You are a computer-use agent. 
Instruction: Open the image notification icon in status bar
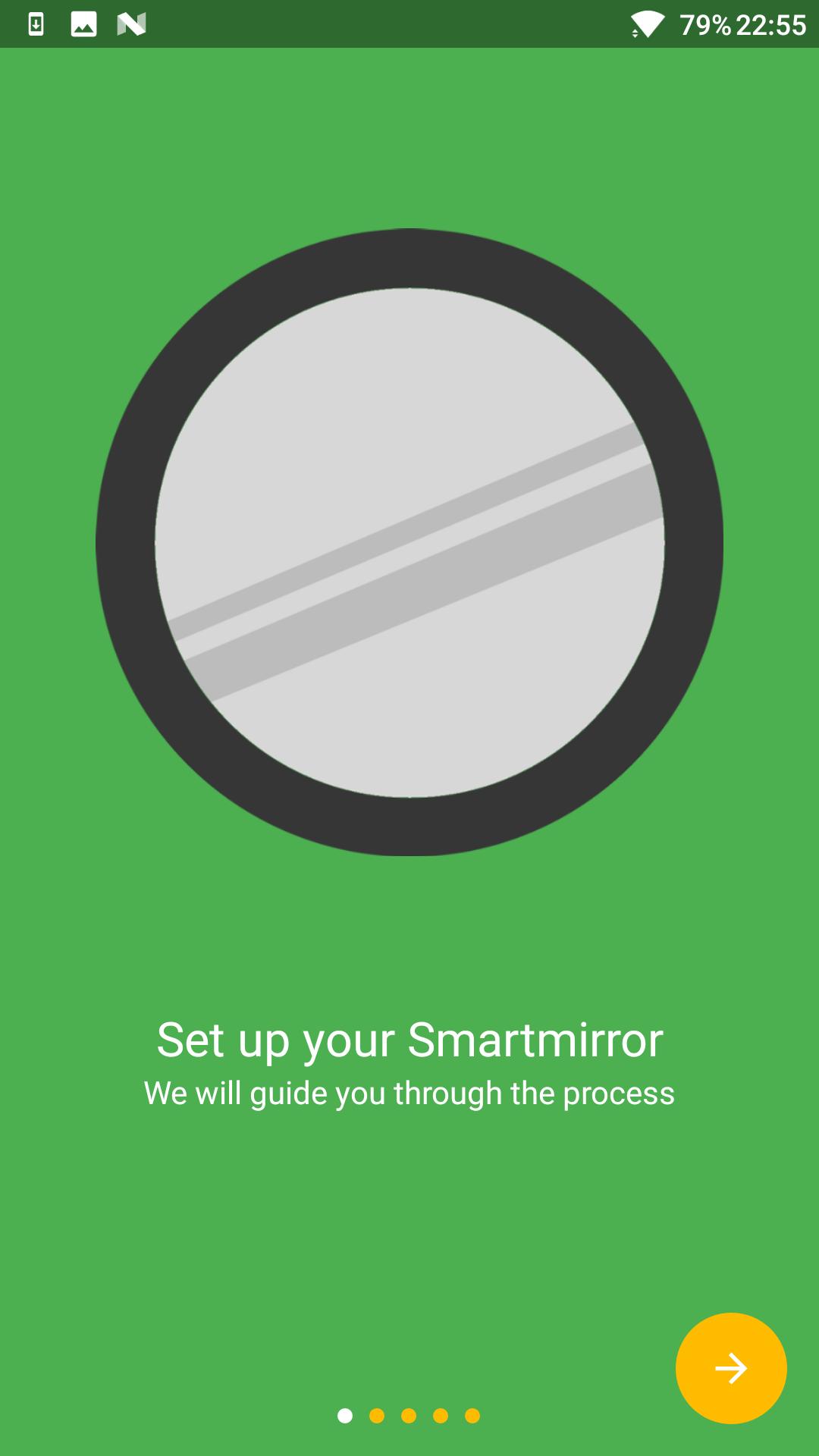83,23
